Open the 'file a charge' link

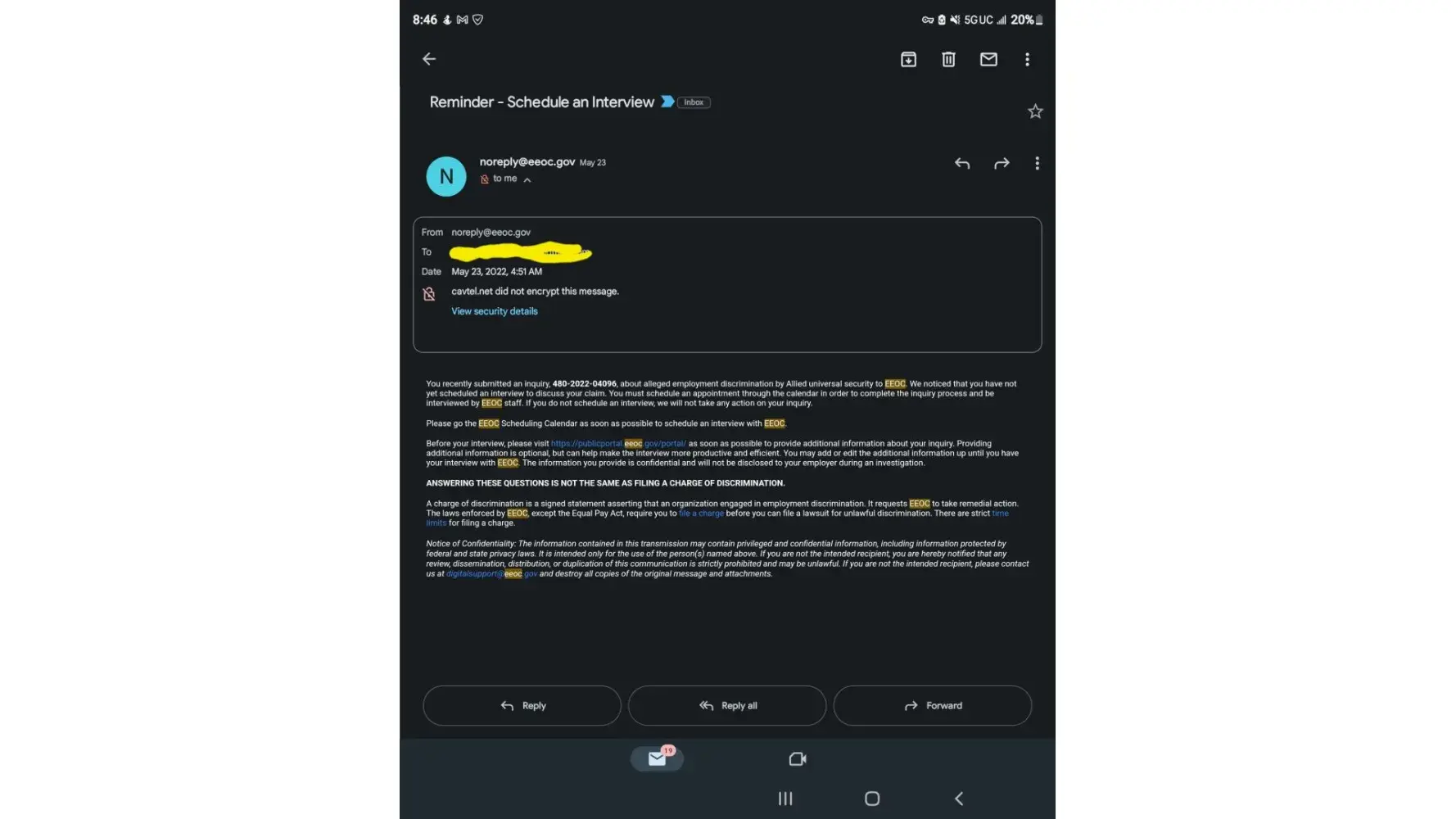[701, 514]
